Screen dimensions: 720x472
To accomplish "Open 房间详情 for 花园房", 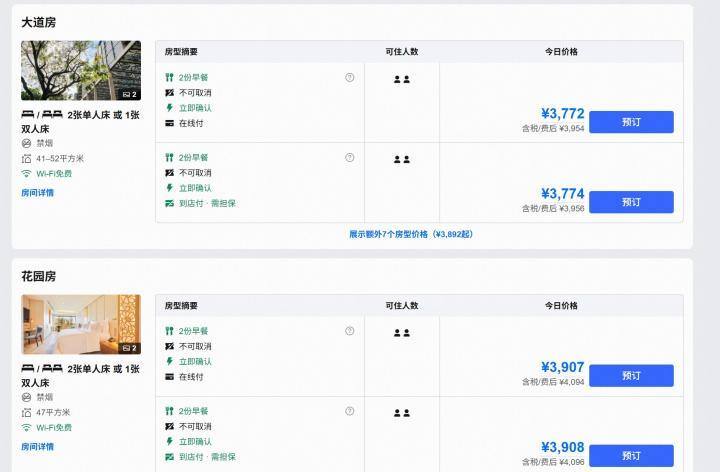I will pyautogui.click(x=38, y=447).
